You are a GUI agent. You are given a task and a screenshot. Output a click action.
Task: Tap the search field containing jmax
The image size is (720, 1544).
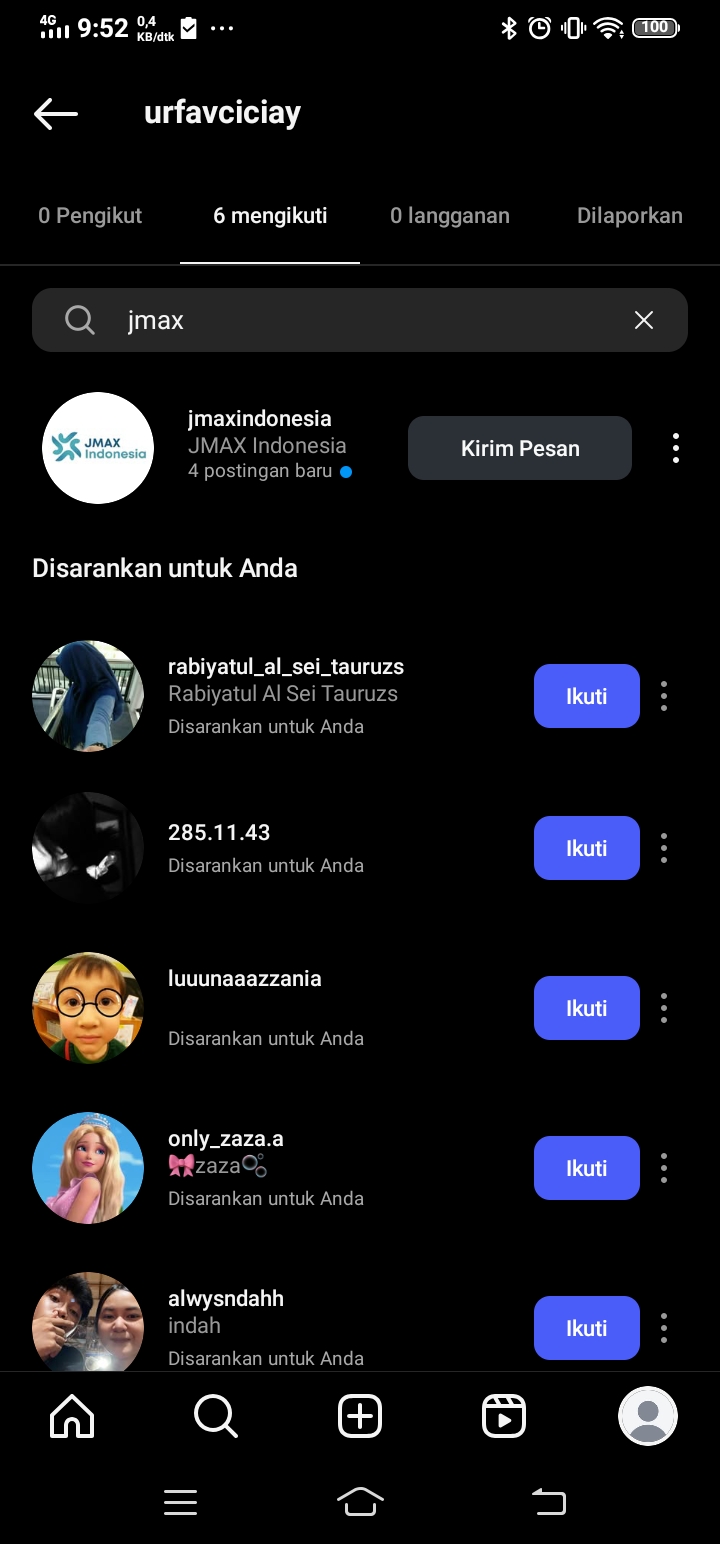coord(360,320)
